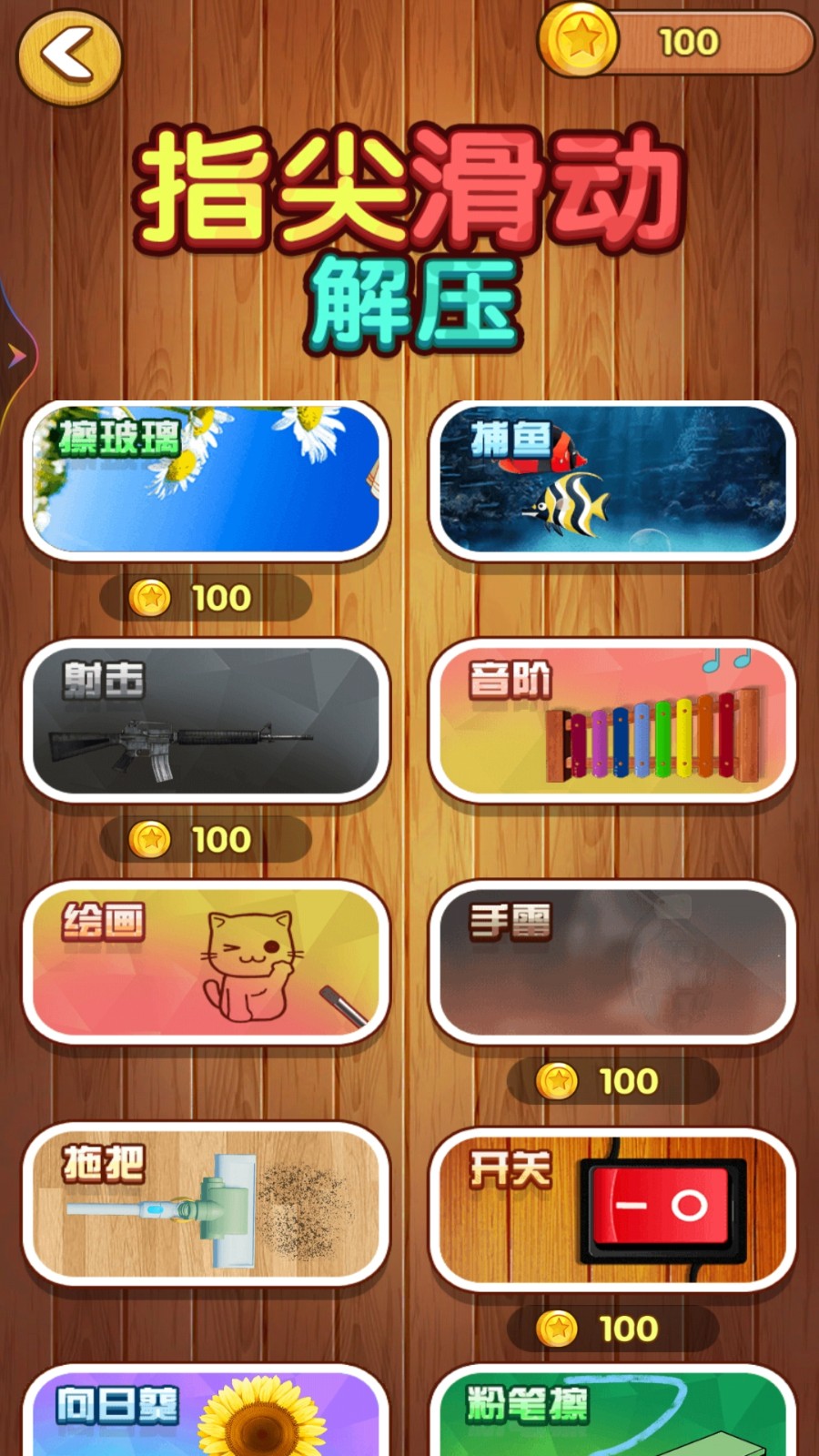This screenshot has width=819, height=1456.
Task: Tap the coin balance showing 100
Action: click(x=675, y=42)
